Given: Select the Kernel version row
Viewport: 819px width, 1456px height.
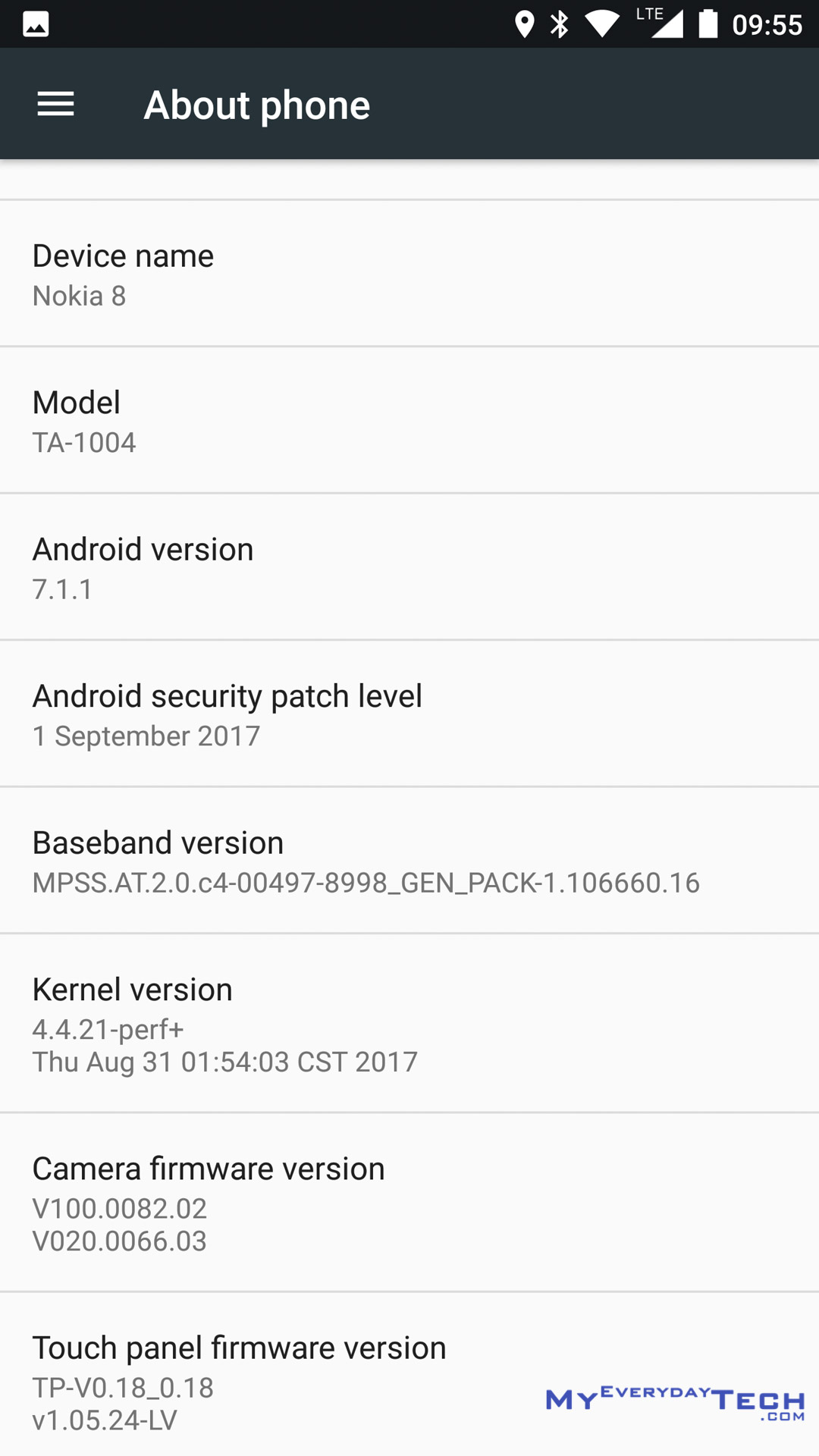Looking at the screenshot, I should (409, 1024).
